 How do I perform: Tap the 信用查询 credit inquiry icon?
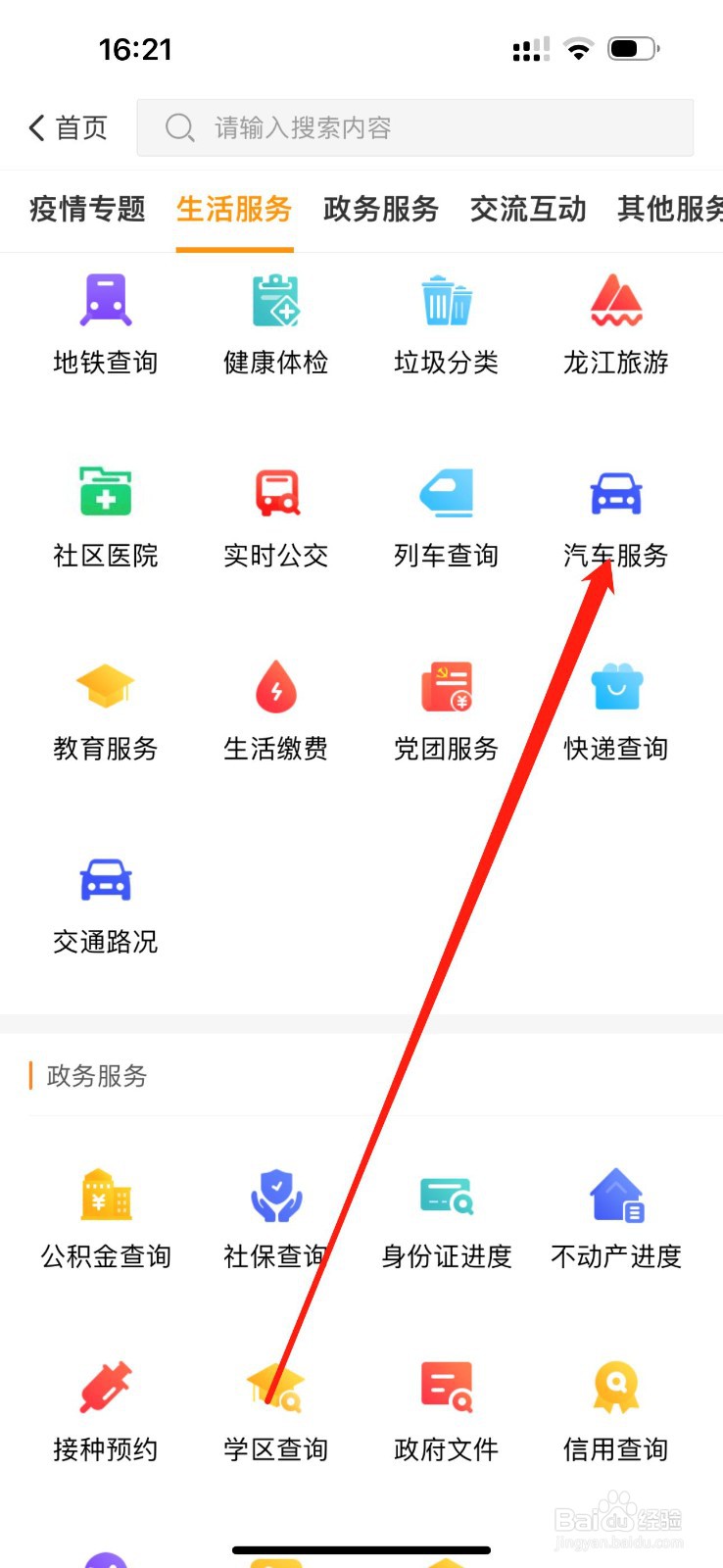pyautogui.click(x=615, y=1409)
